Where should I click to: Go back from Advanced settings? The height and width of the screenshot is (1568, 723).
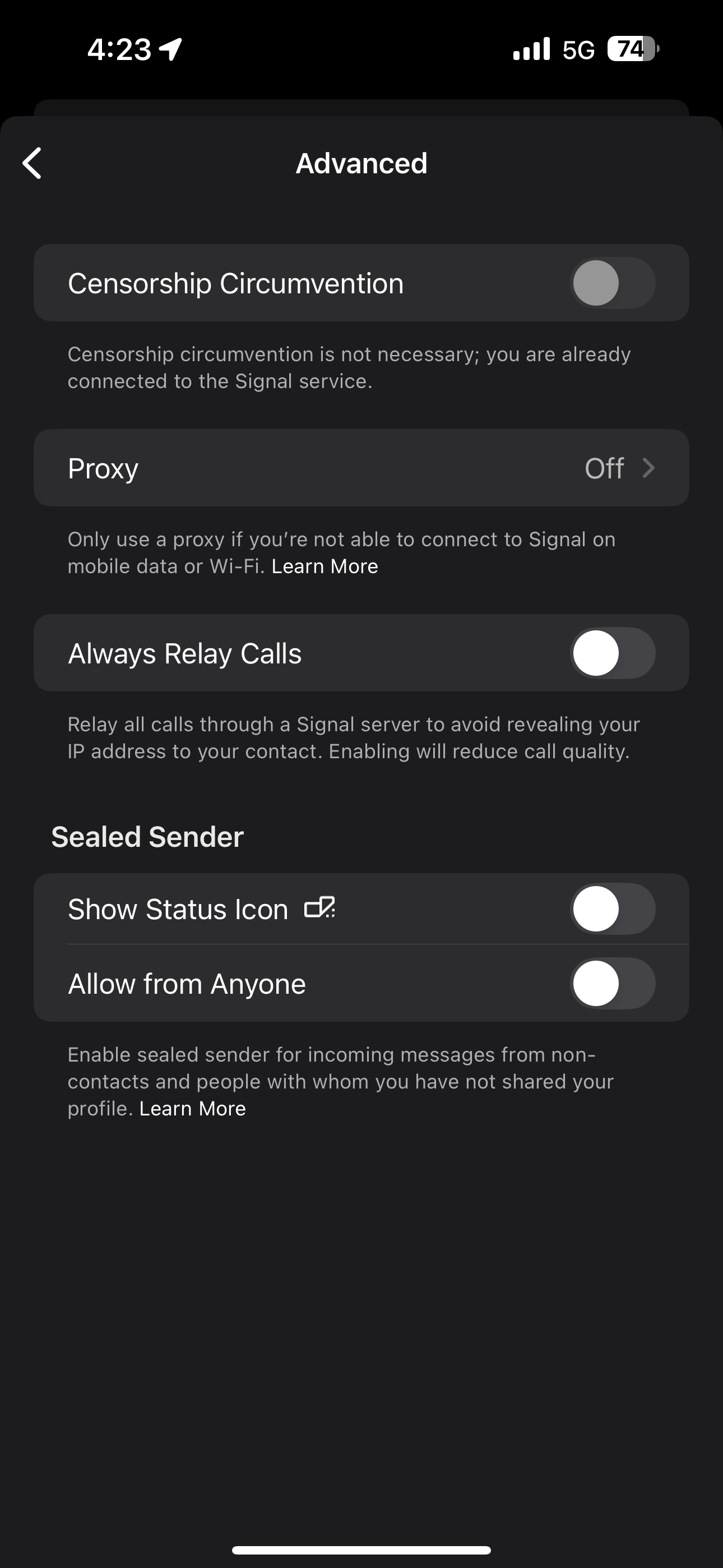pyautogui.click(x=33, y=163)
